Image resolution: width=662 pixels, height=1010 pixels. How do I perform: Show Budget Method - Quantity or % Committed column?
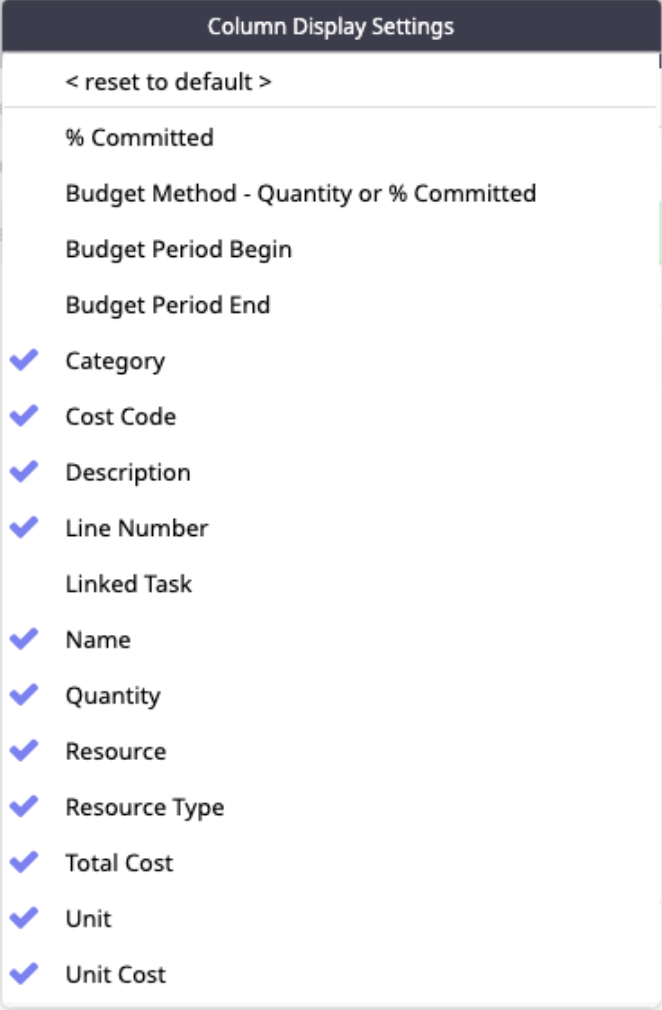pyautogui.click(x=300, y=194)
